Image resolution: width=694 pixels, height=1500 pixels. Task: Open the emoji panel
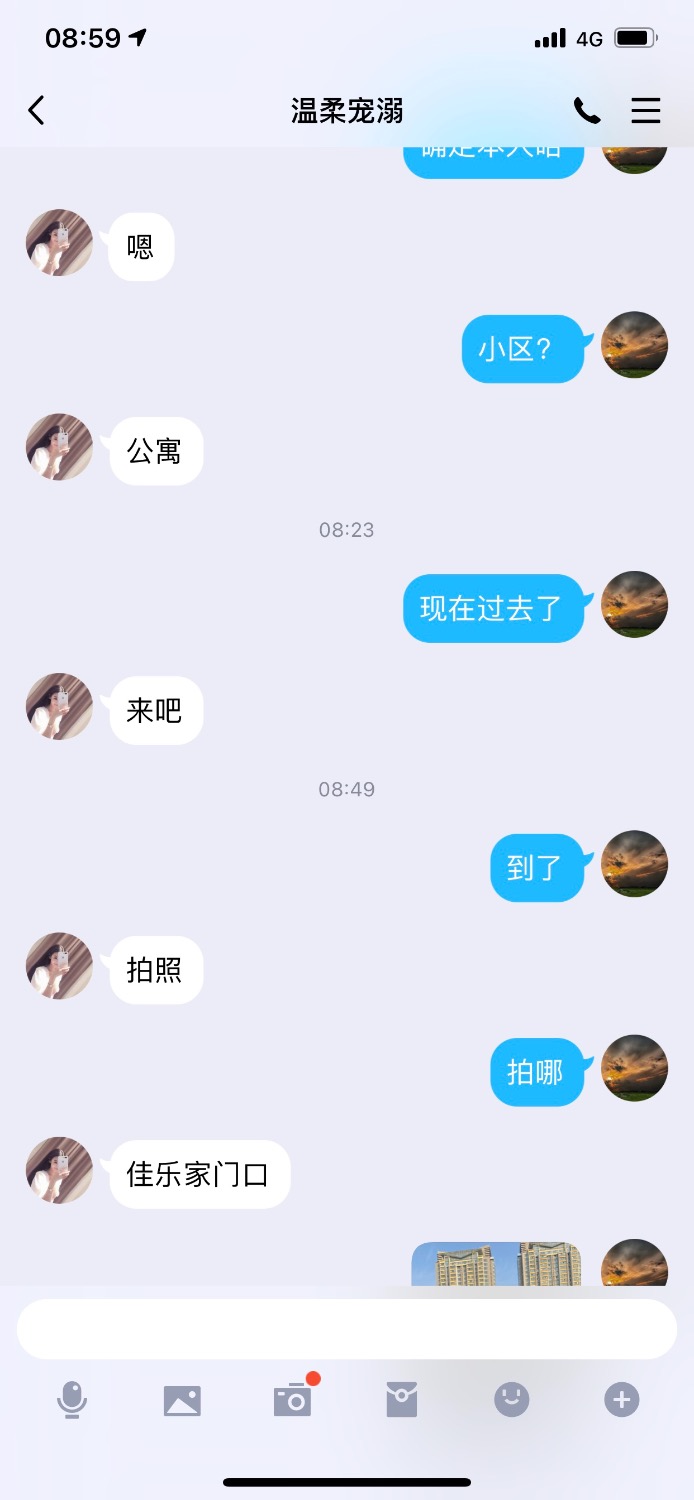pos(512,1400)
